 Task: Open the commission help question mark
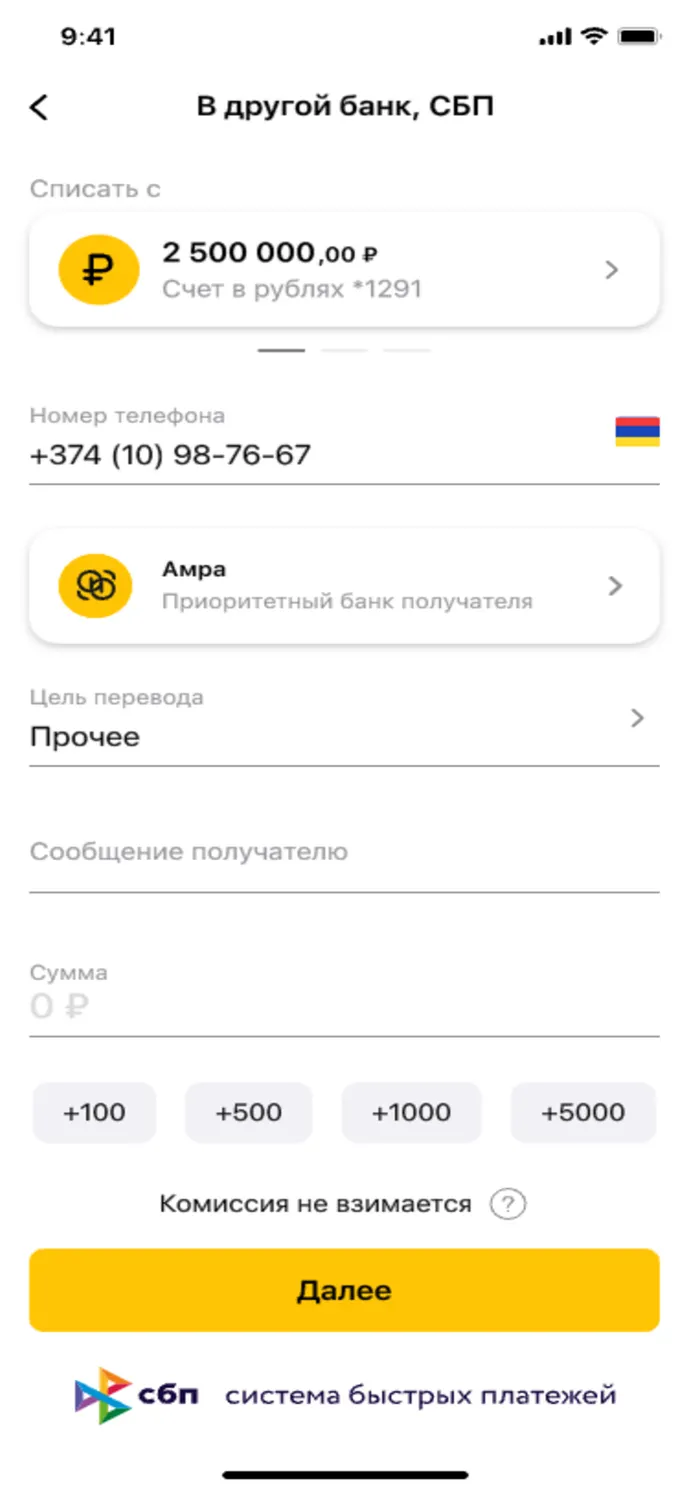[508, 1204]
